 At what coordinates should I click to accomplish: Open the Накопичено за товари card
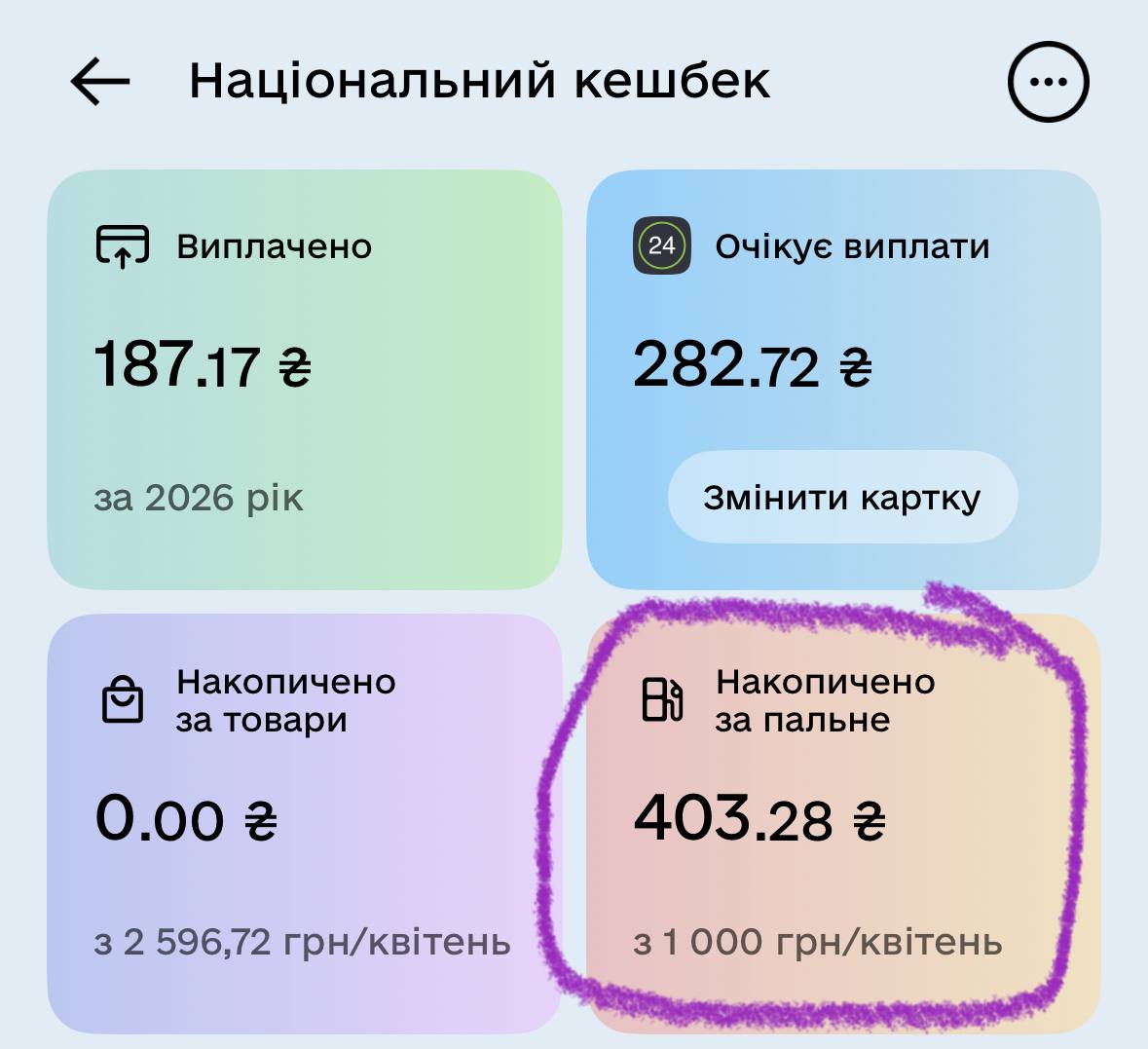tap(305, 823)
